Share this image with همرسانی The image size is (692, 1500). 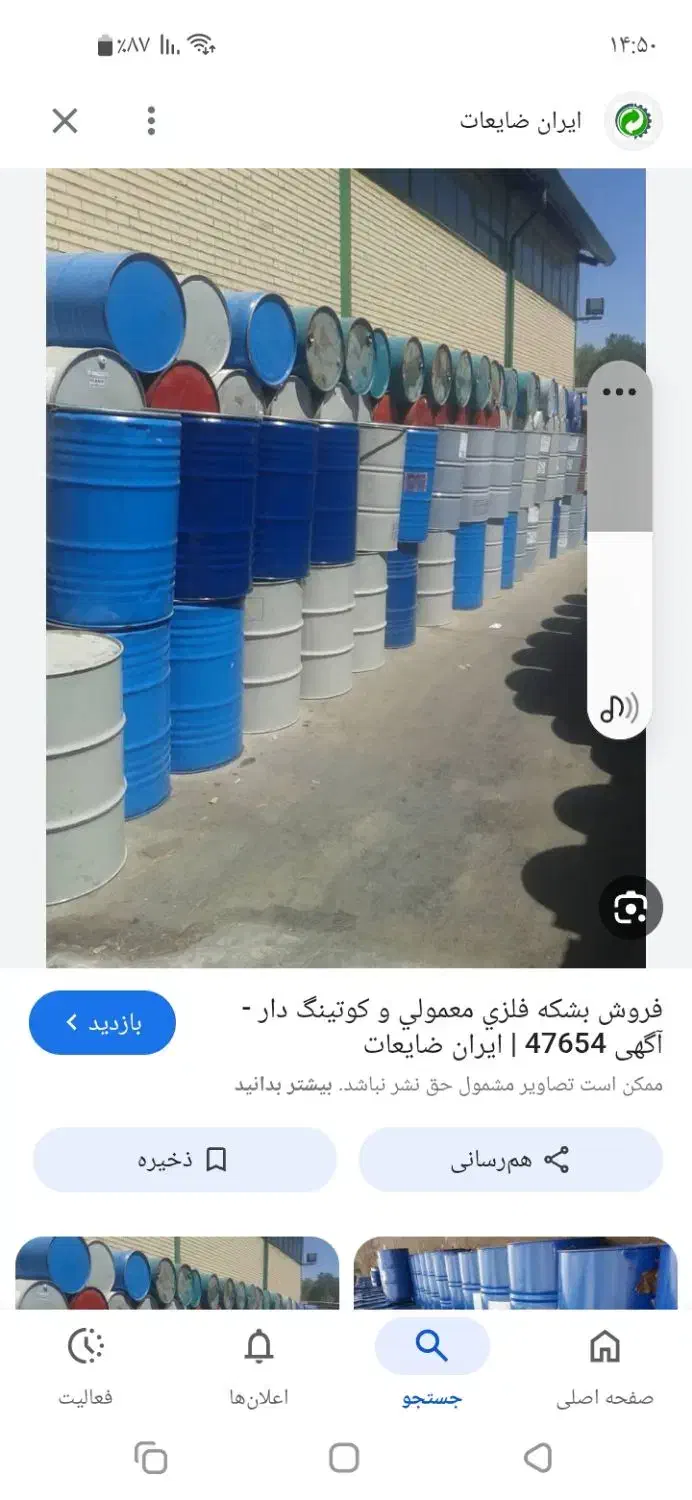click(x=510, y=1160)
